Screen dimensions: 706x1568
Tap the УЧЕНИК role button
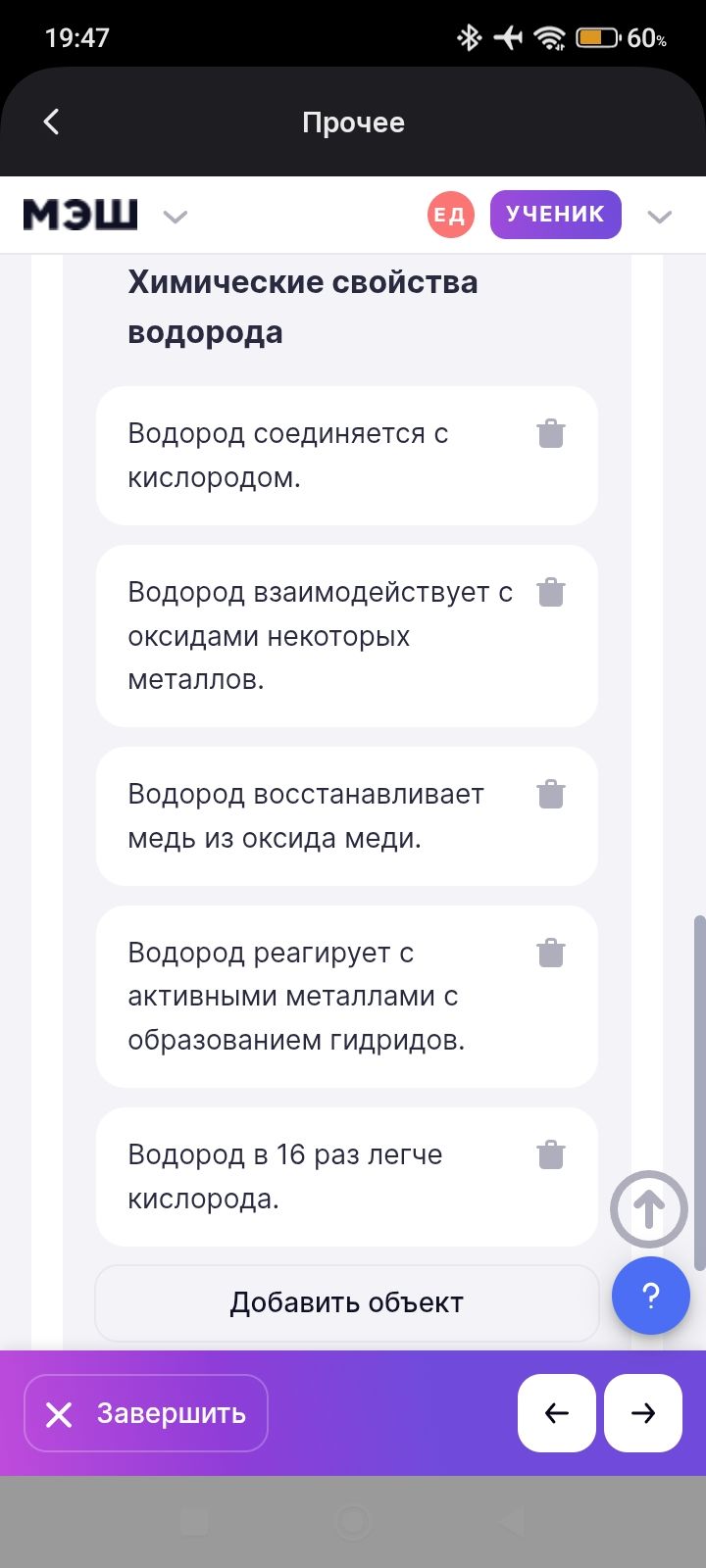click(x=555, y=215)
